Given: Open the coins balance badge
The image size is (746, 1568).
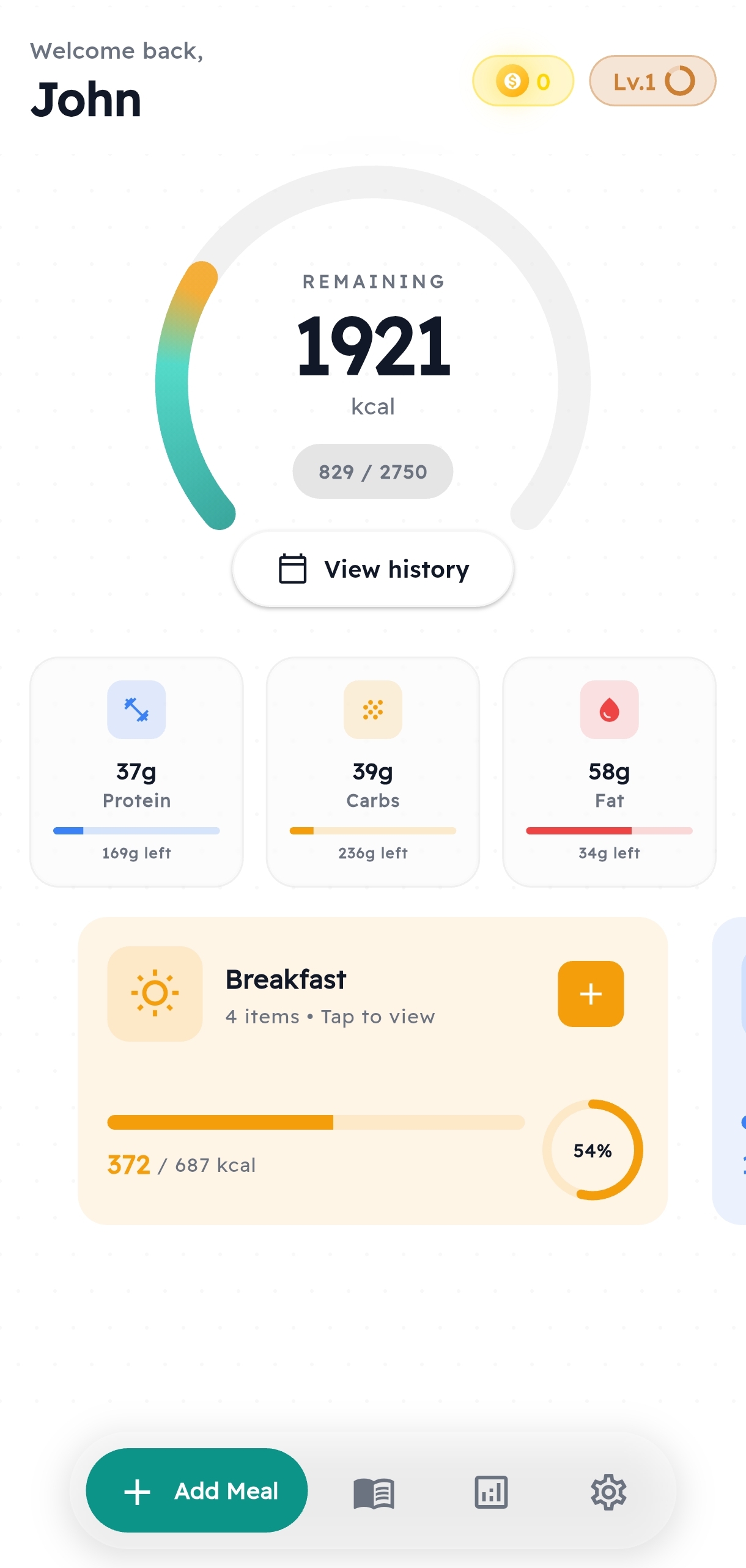Looking at the screenshot, I should click(523, 81).
